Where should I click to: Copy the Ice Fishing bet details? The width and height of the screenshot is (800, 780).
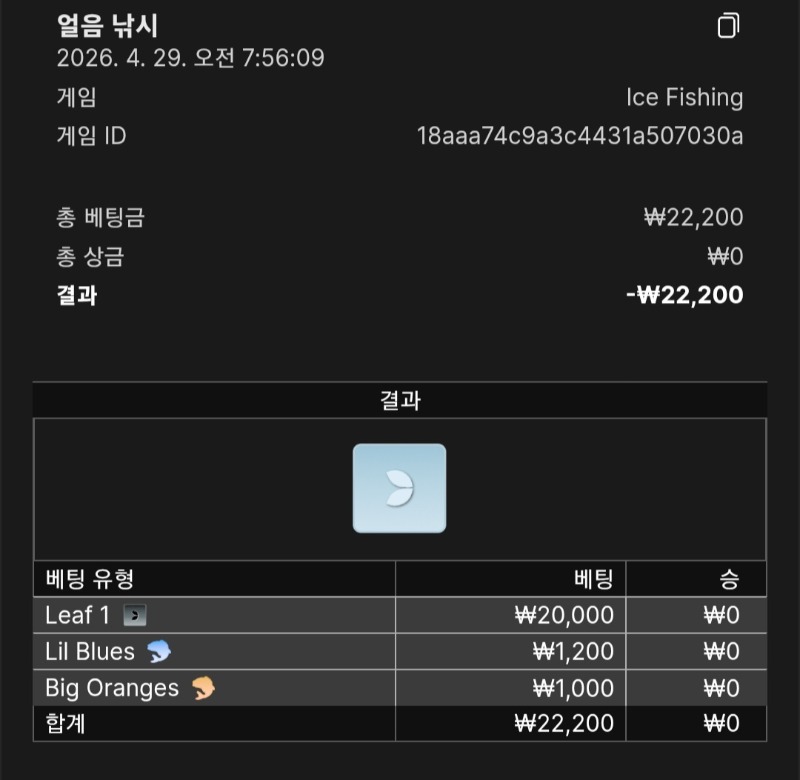point(729,26)
